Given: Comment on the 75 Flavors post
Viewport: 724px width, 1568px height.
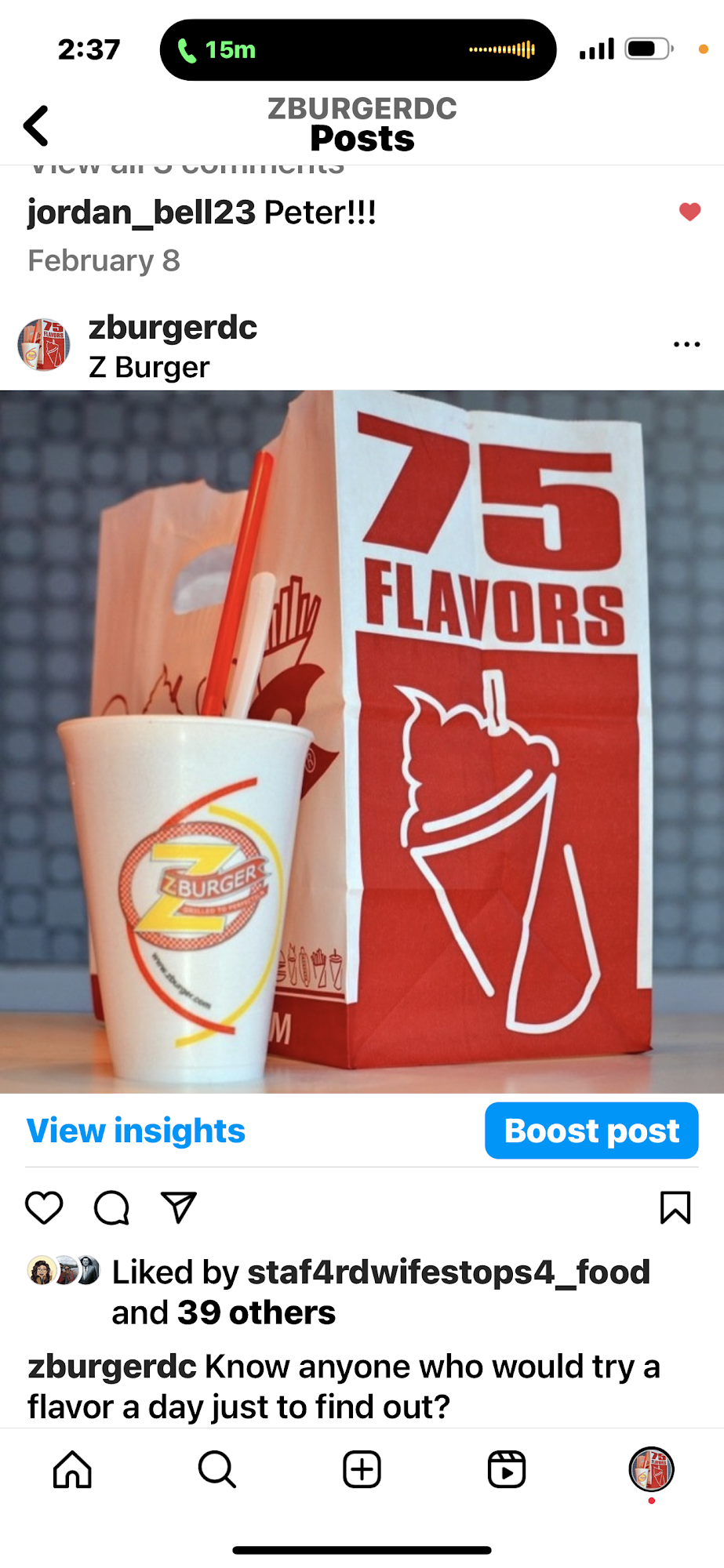Looking at the screenshot, I should 111,1207.
